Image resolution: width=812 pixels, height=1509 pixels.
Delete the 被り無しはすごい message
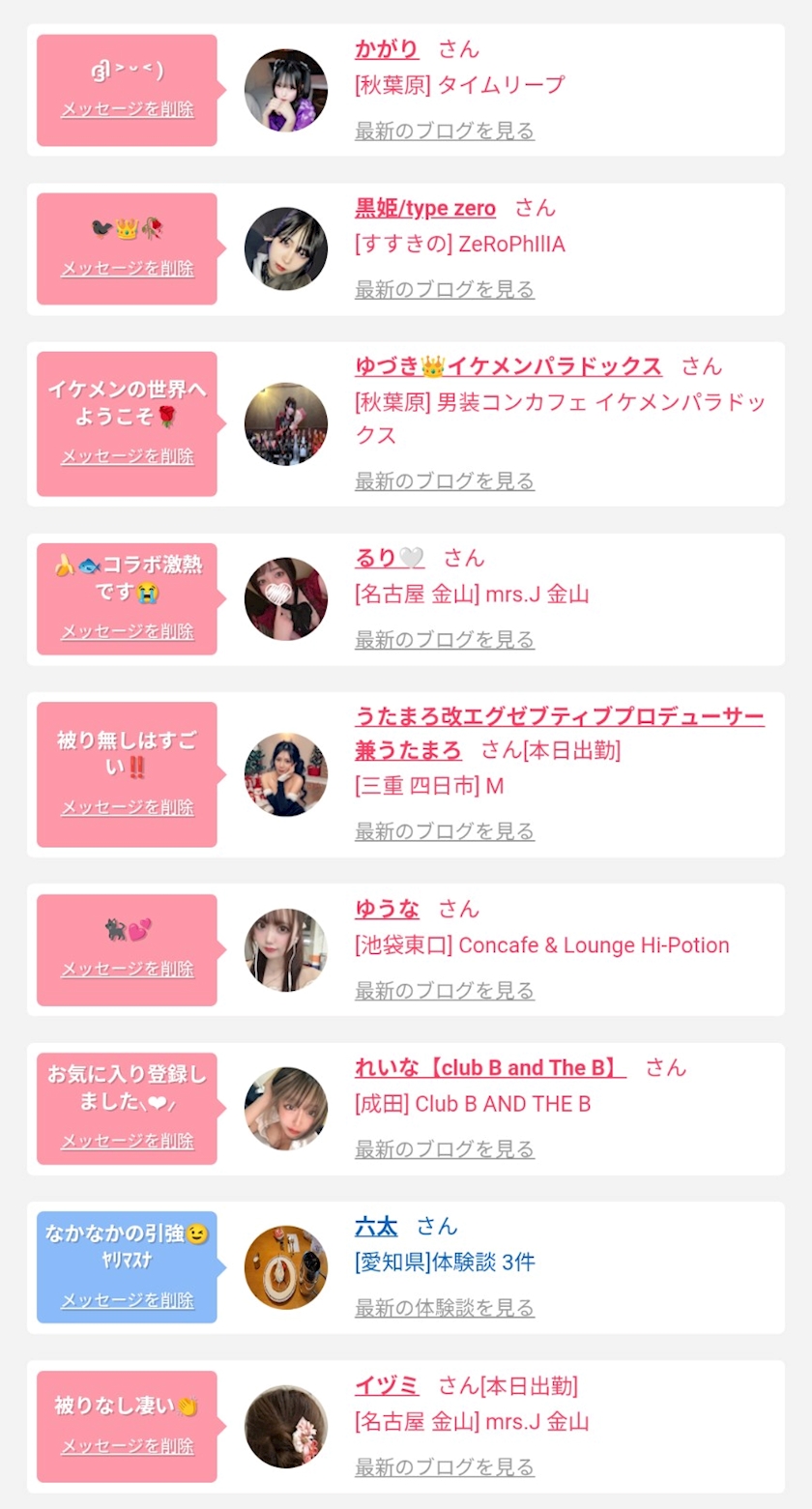pos(128,807)
